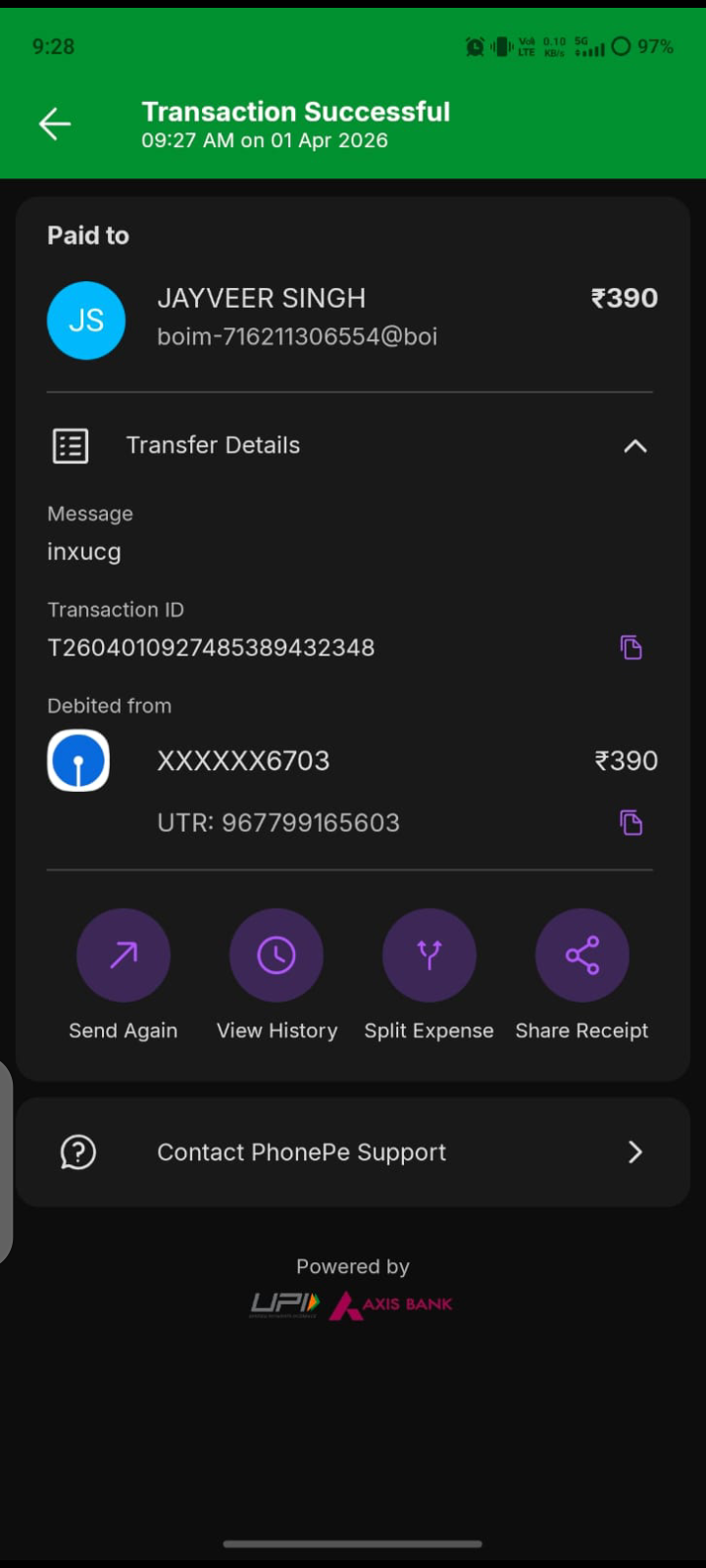Open View History
The width and height of the screenshot is (706, 1568).
tap(277, 955)
